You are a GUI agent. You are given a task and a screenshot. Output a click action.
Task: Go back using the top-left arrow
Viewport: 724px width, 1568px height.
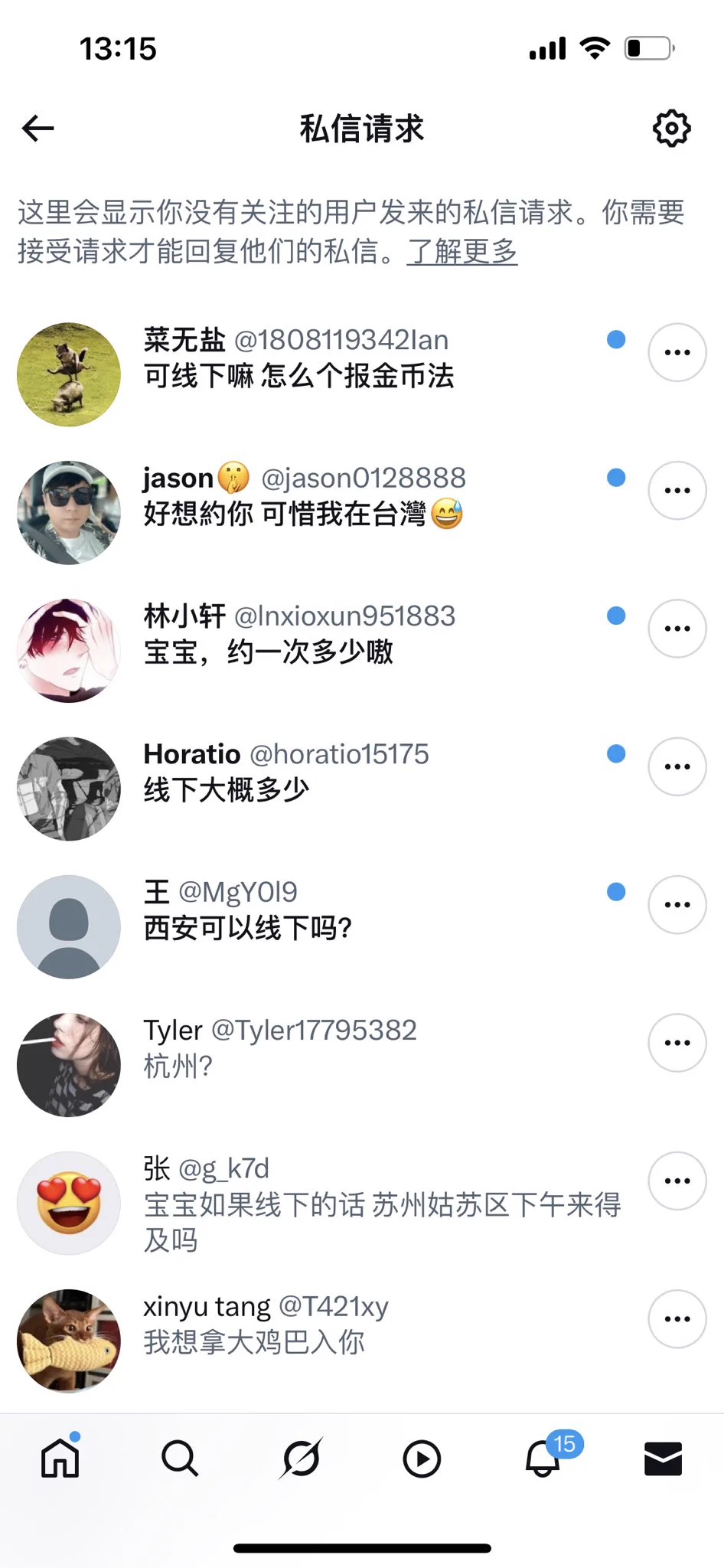click(38, 128)
